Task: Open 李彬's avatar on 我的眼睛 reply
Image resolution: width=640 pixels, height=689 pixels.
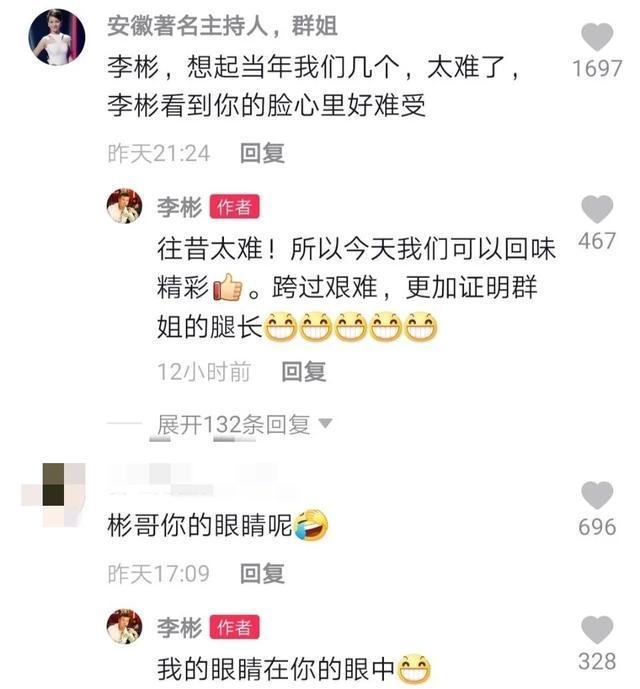Action: (x=125, y=627)
